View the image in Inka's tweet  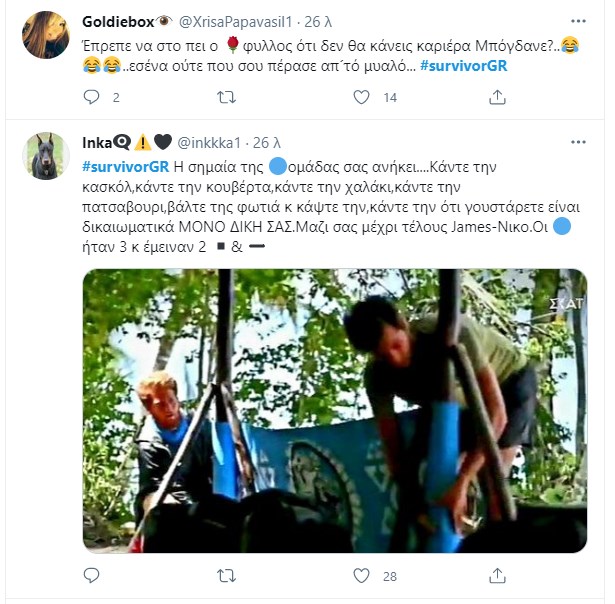point(334,410)
